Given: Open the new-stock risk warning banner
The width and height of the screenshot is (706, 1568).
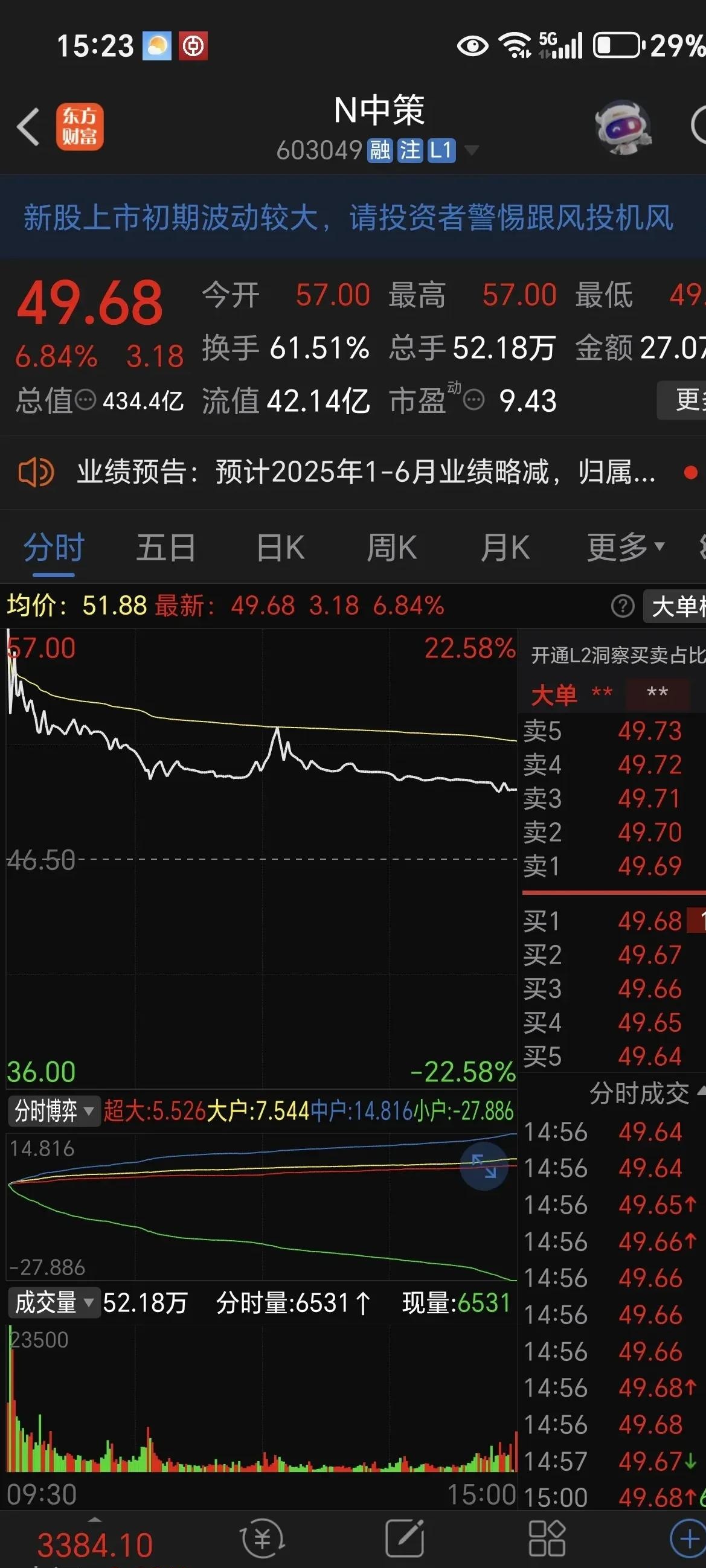Looking at the screenshot, I should pos(348,217).
